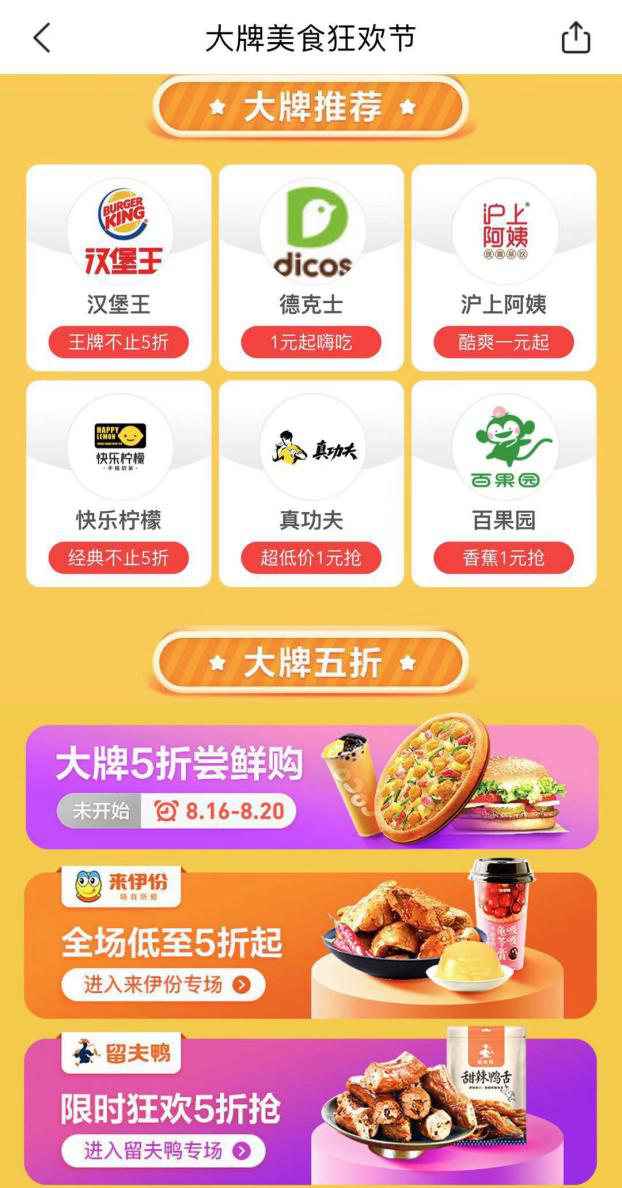Open the 德克士 brand card

click(311, 268)
